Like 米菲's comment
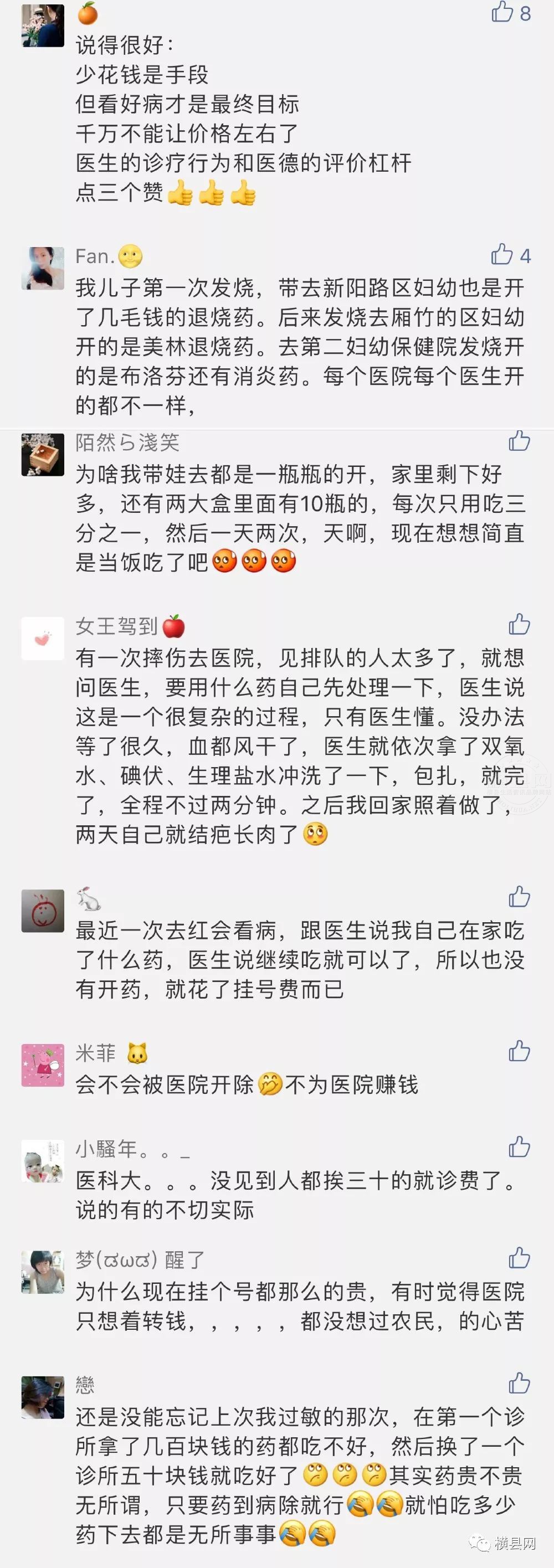Viewport: 554px width, 1568px height. coord(519,1051)
